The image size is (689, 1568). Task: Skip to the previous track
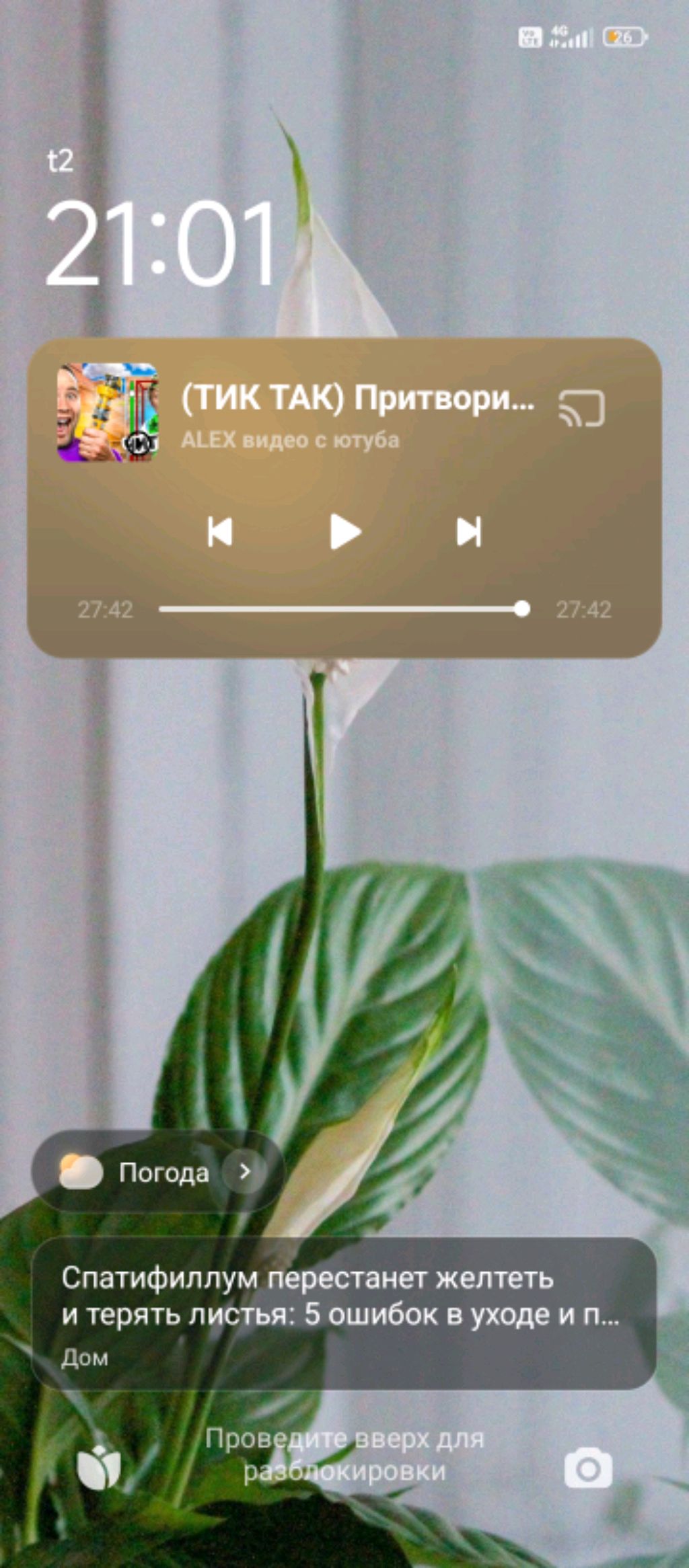[x=220, y=533]
